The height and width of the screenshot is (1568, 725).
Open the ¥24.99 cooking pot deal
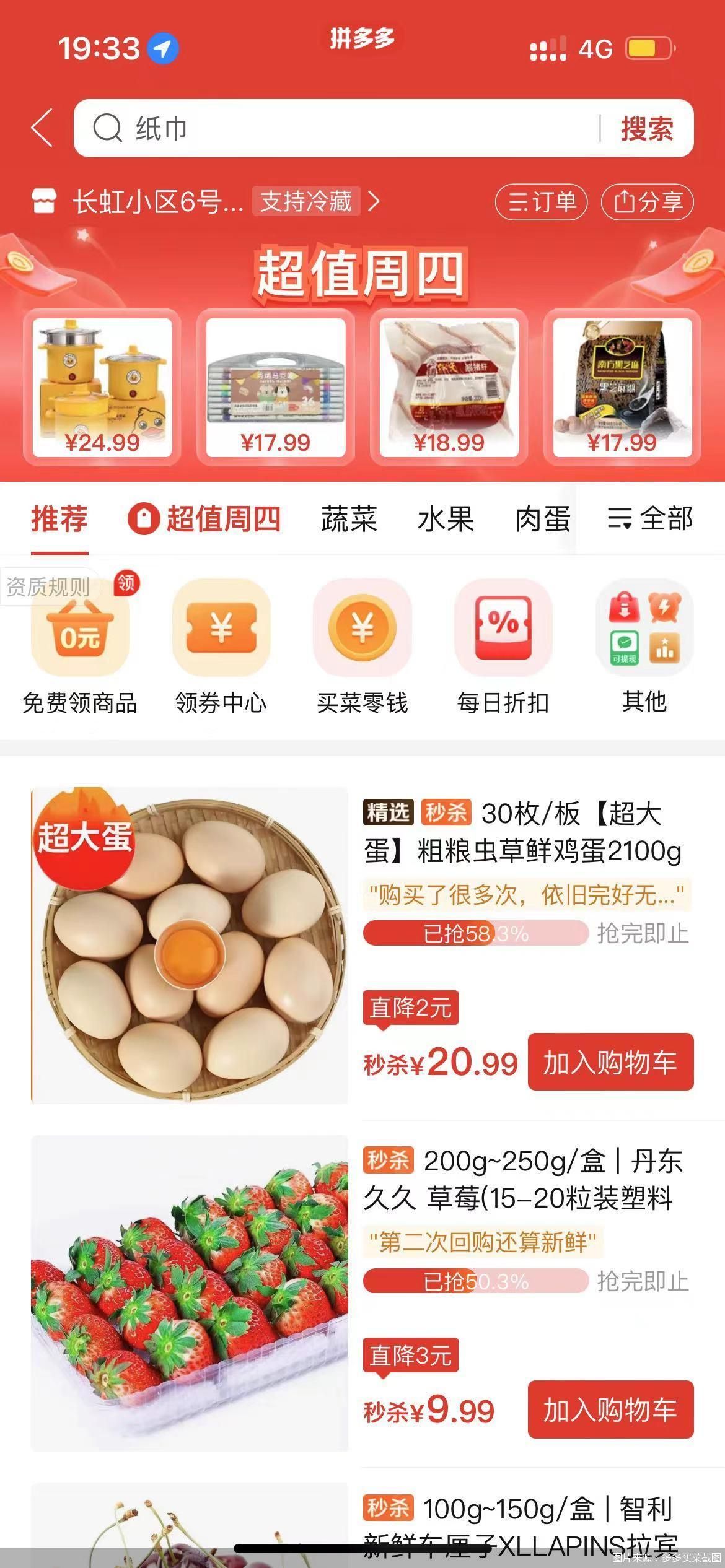[102, 387]
